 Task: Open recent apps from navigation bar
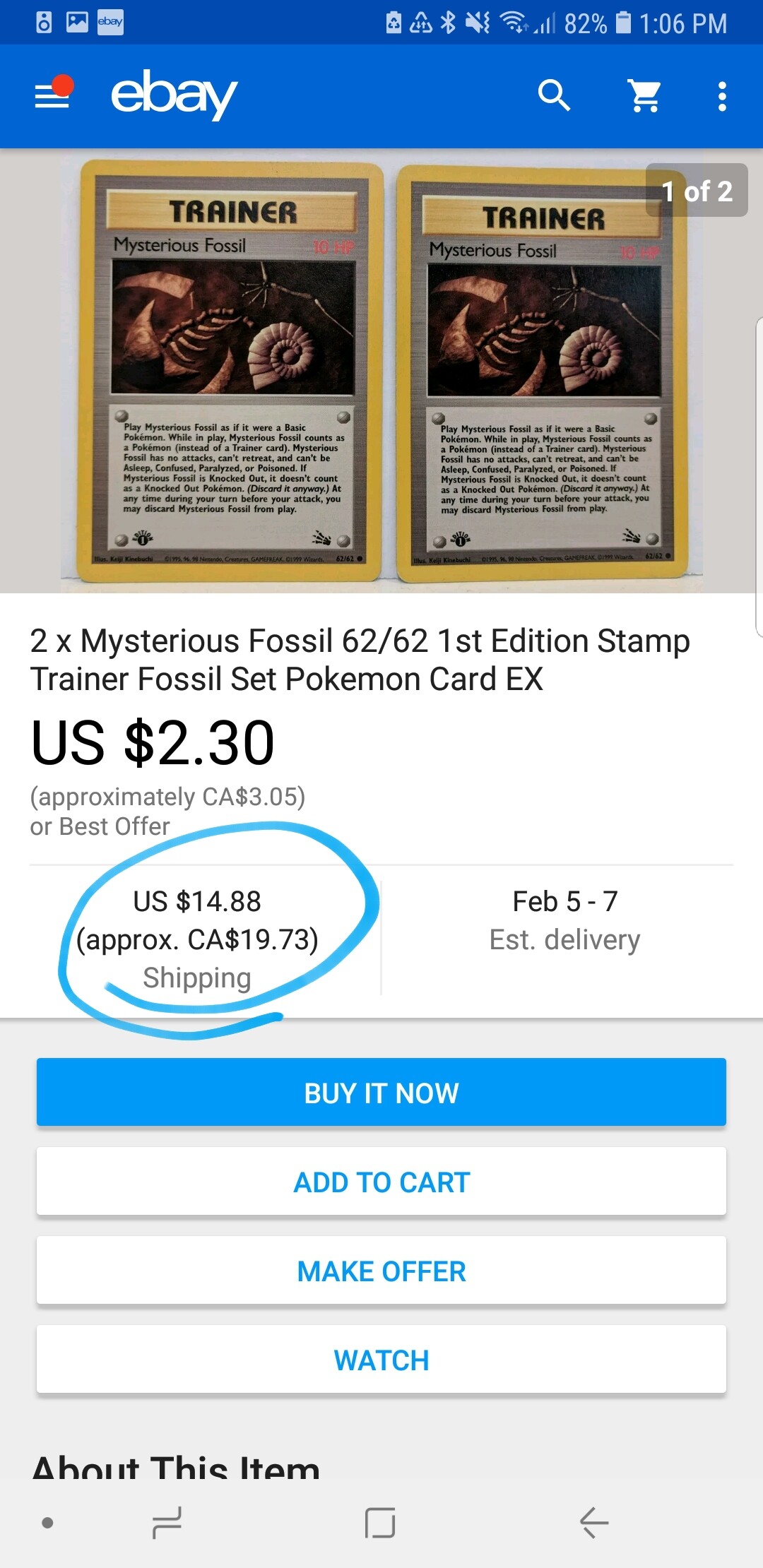tap(167, 1522)
